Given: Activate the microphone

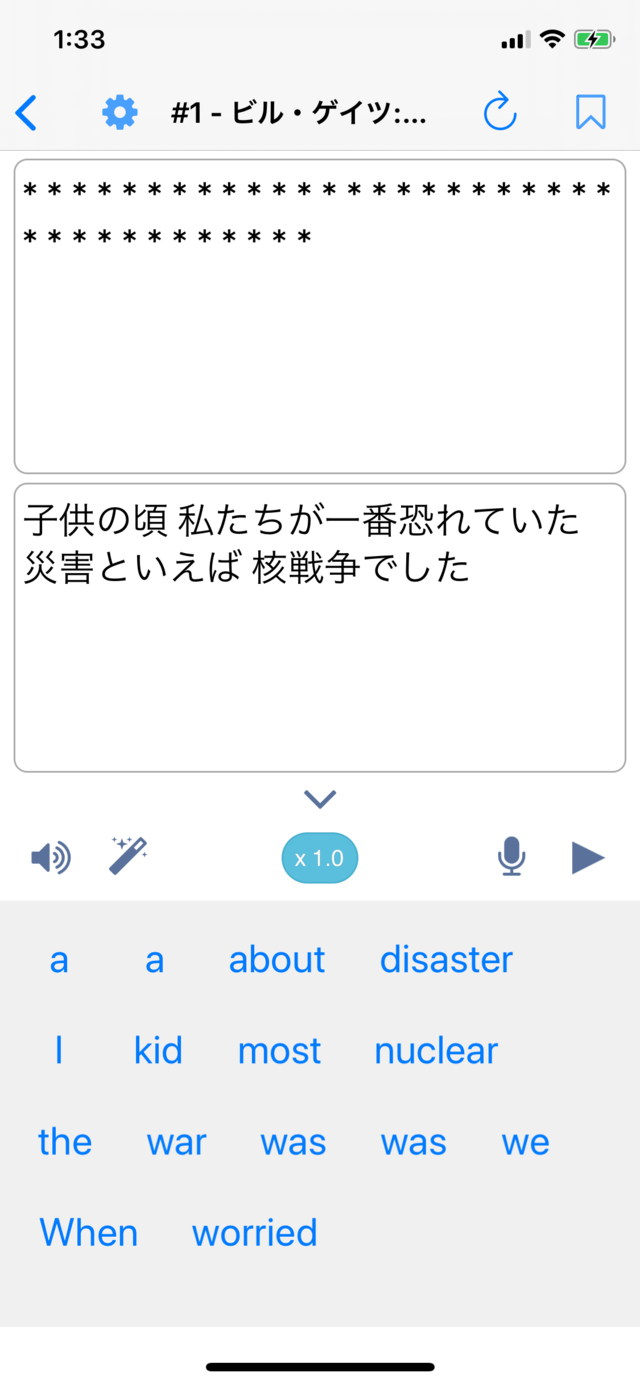Looking at the screenshot, I should (511, 857).
